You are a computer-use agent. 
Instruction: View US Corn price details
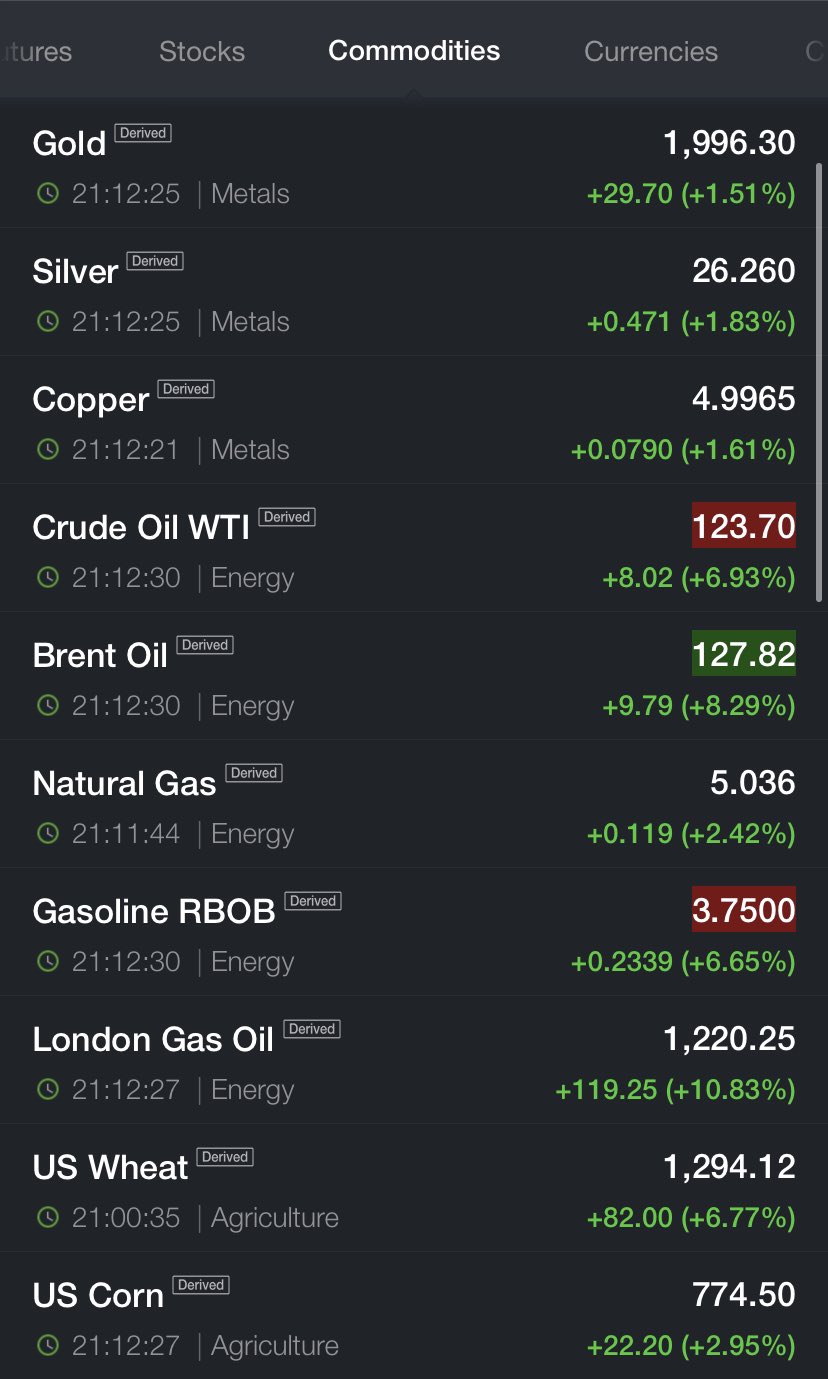coord(98,1296)
